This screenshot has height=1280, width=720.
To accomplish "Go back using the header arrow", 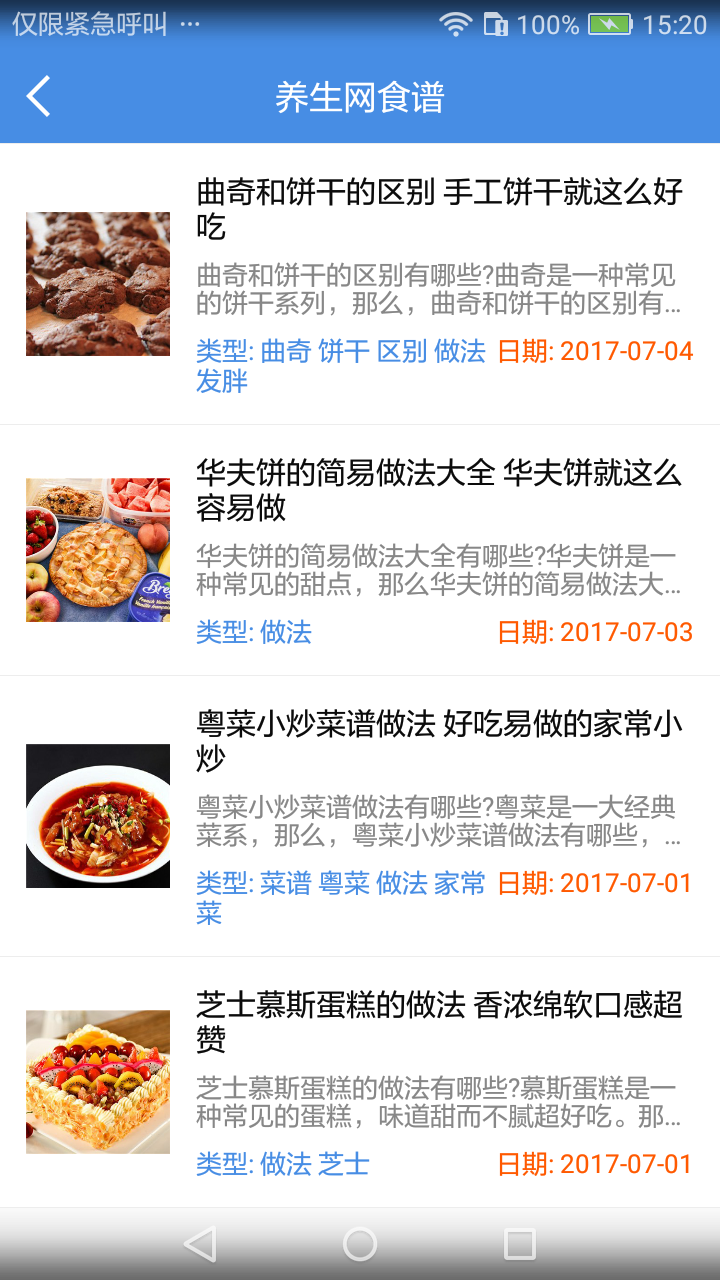I will click(38, 97).
